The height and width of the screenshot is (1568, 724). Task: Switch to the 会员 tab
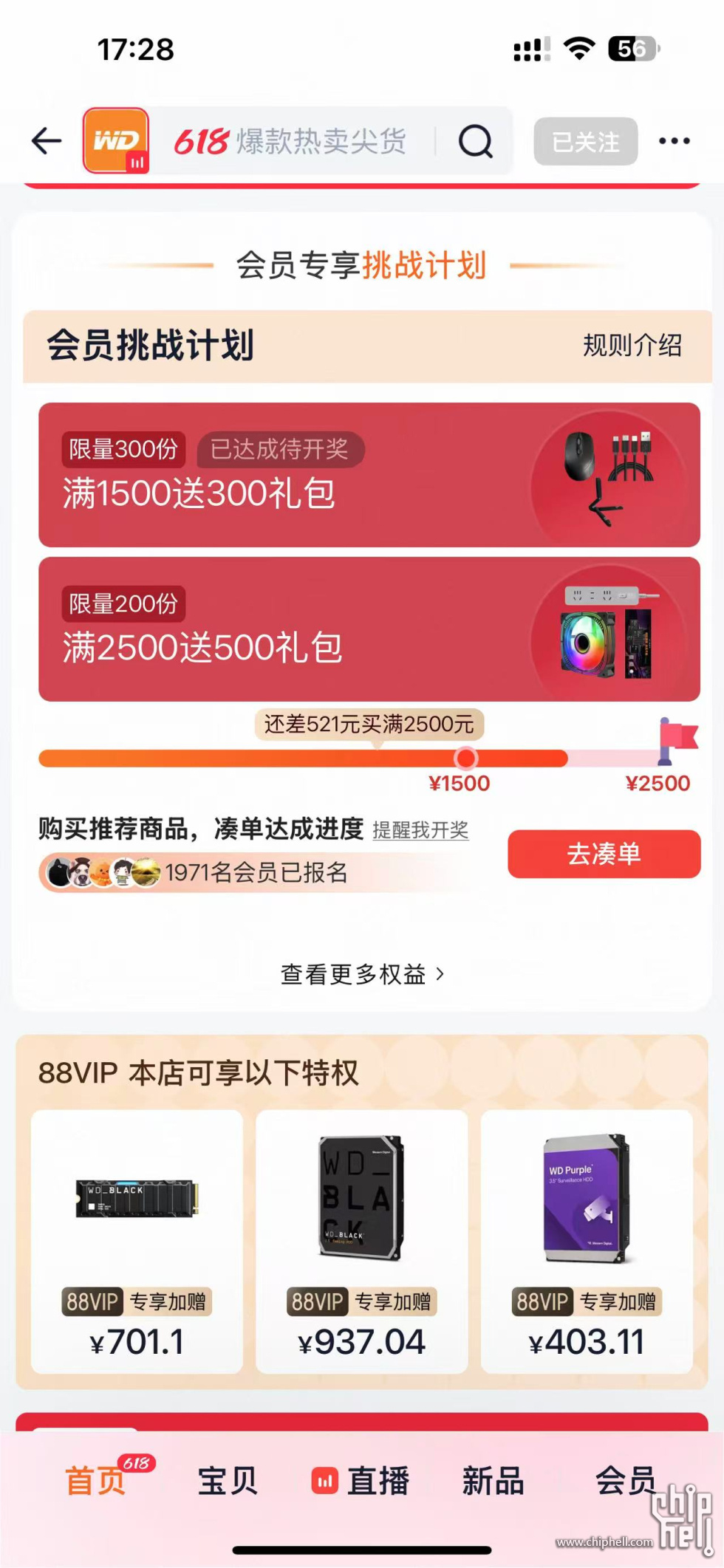pos(625,1480)
